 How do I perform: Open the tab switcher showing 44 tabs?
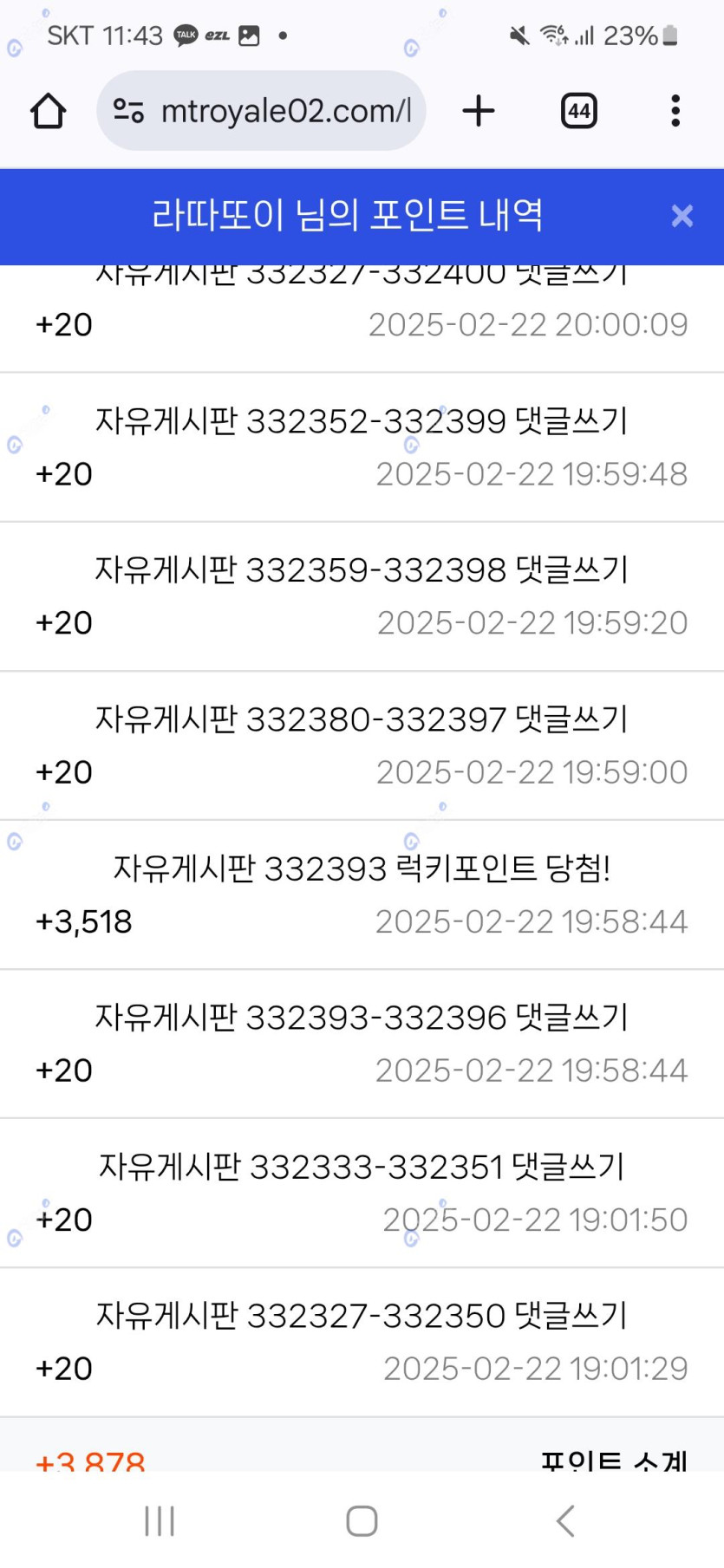[x=578, y=111]
